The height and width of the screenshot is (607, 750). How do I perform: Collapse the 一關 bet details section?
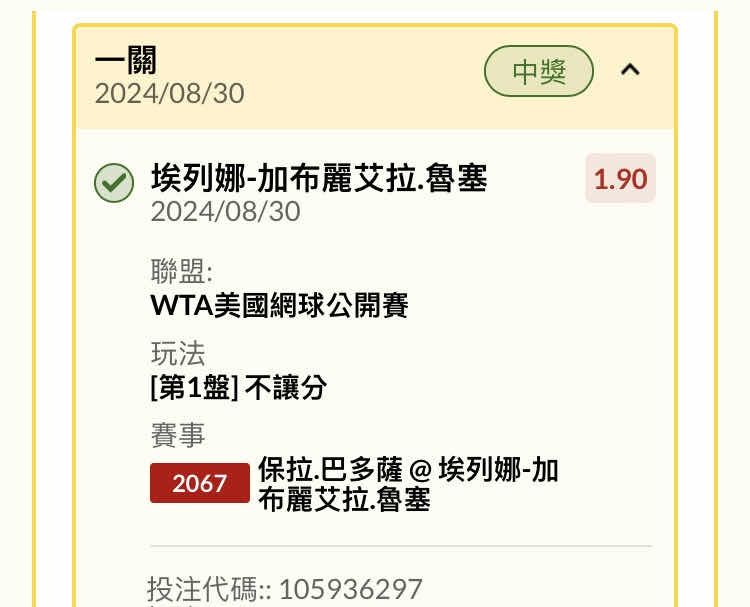630,70
